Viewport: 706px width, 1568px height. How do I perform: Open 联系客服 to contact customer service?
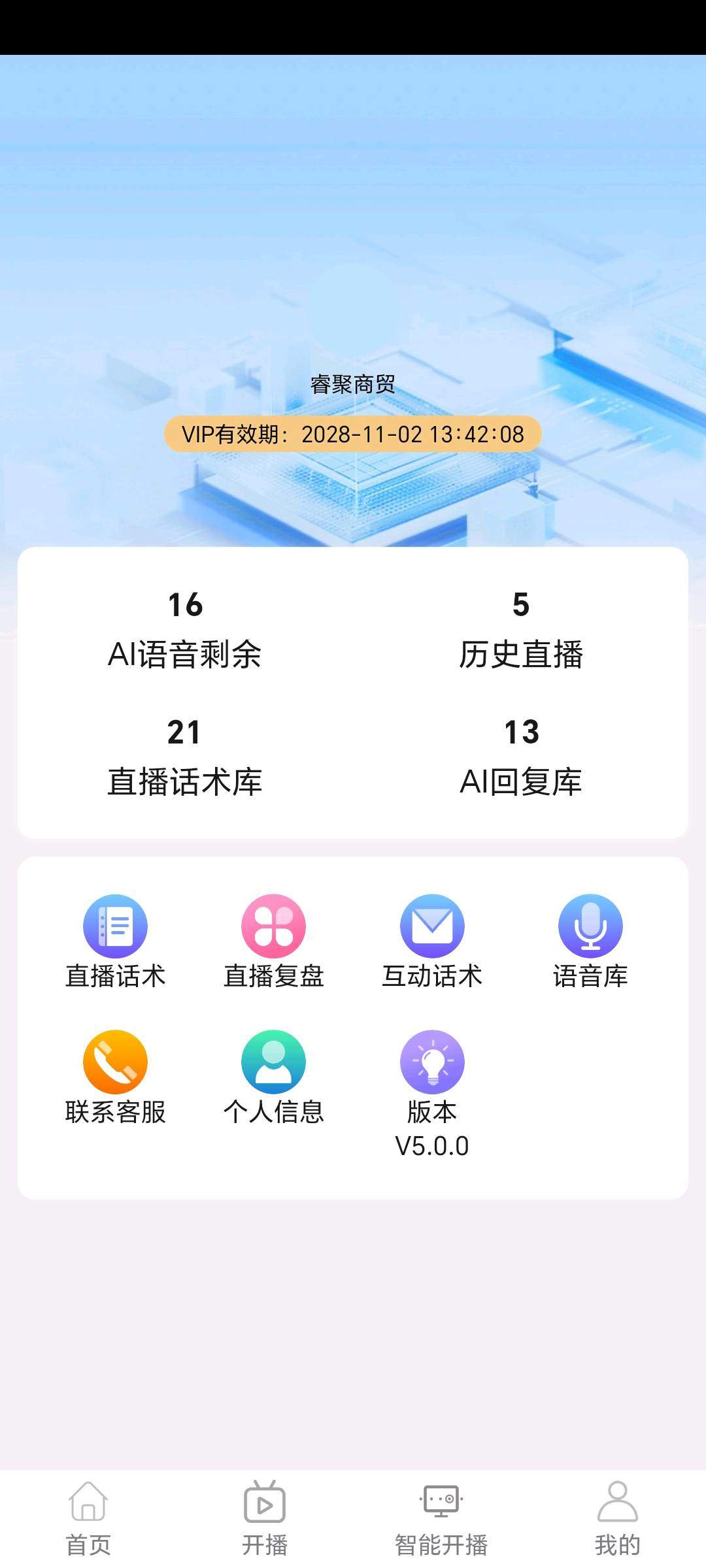[115, 1078]
